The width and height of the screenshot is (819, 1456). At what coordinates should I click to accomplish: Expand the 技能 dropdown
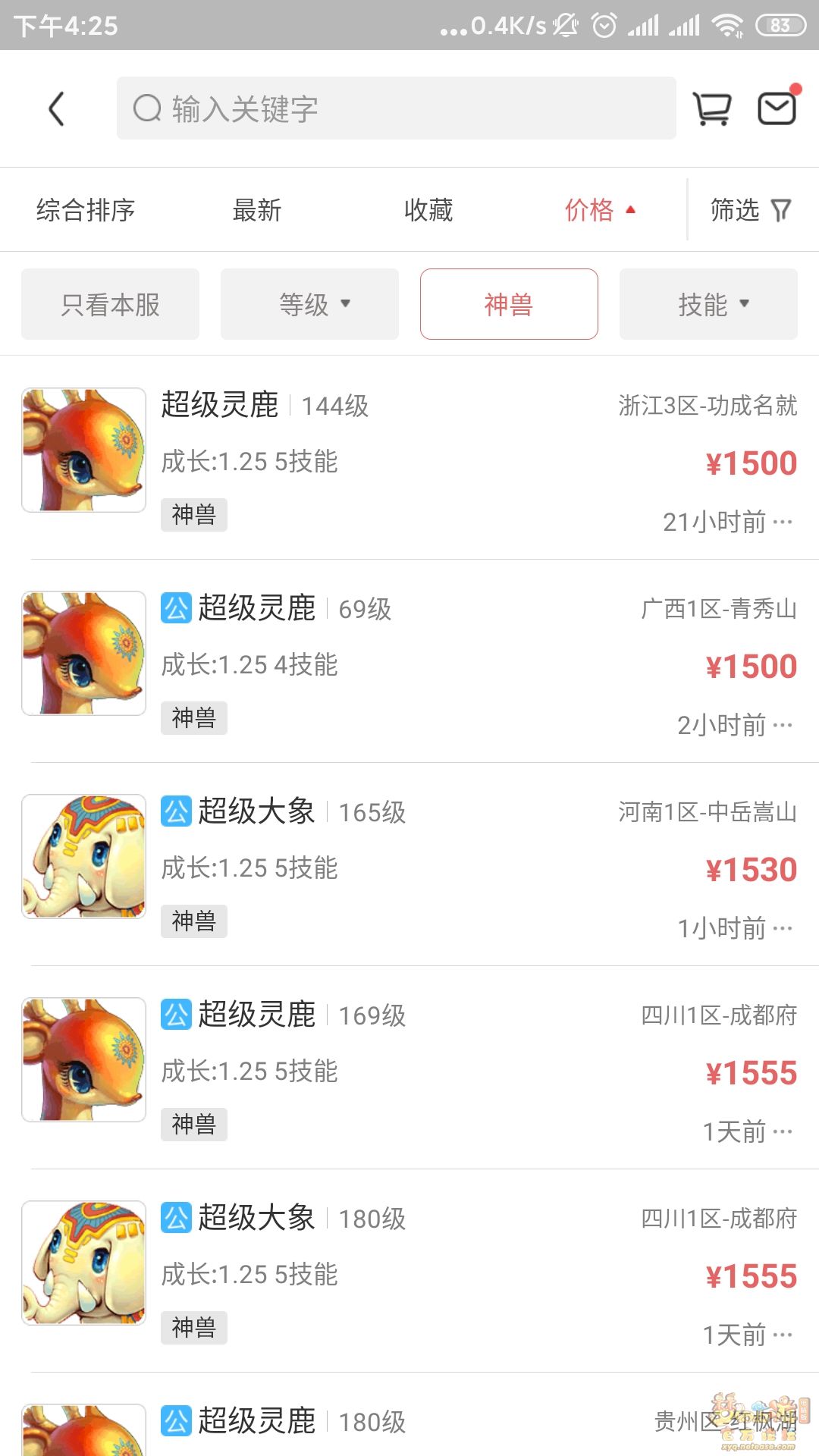pos(708,304)
